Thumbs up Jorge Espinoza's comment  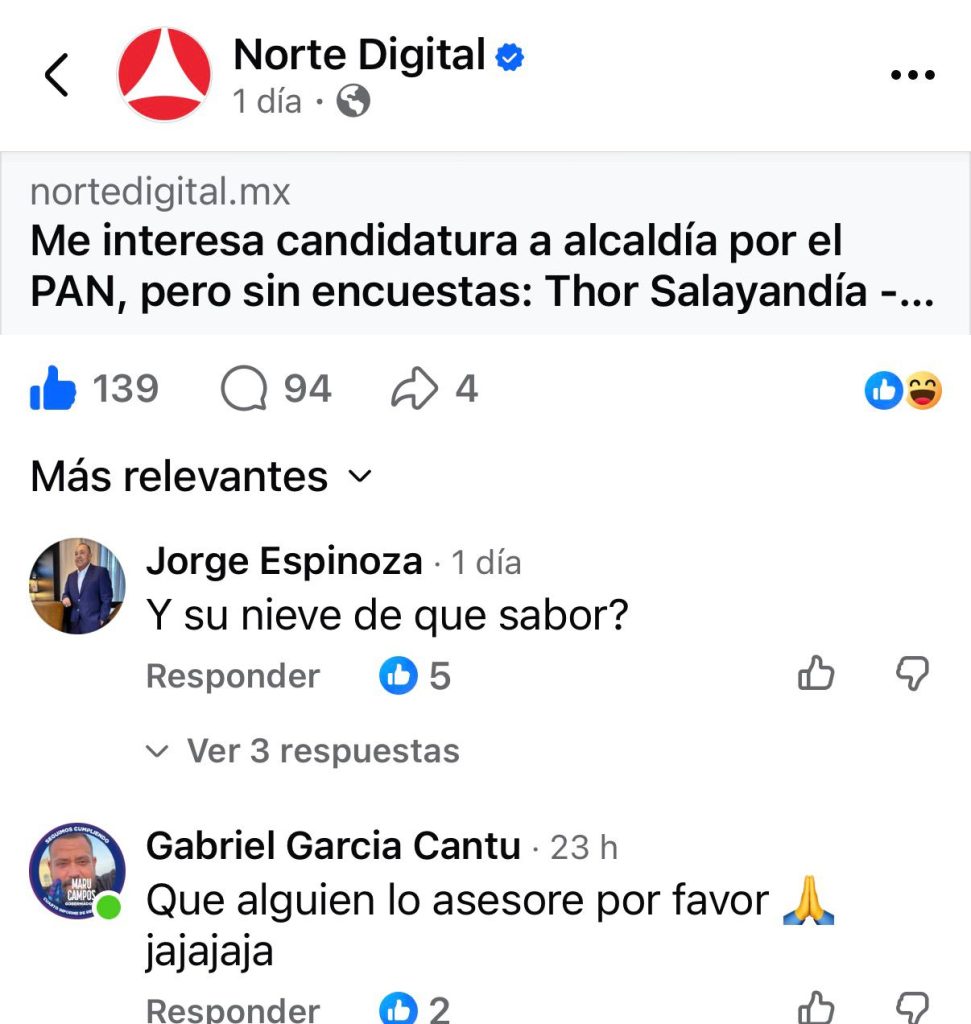coord(816,674)
